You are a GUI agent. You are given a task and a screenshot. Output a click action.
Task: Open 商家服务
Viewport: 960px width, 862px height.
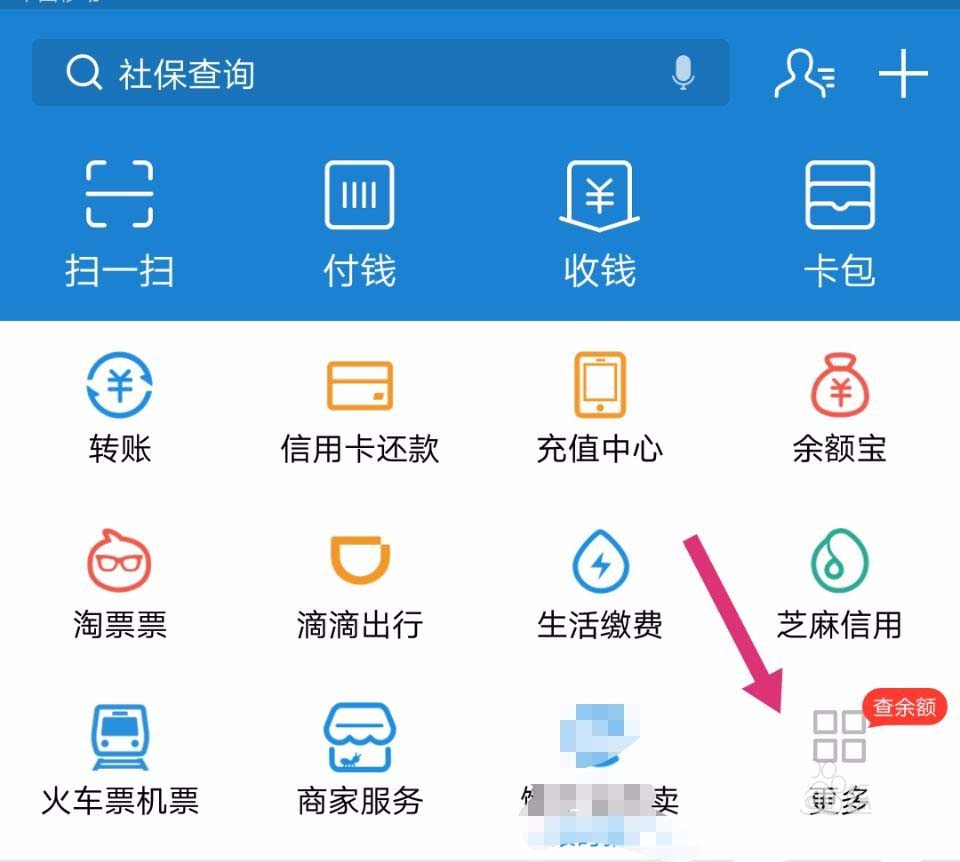[x=359, y=760]
